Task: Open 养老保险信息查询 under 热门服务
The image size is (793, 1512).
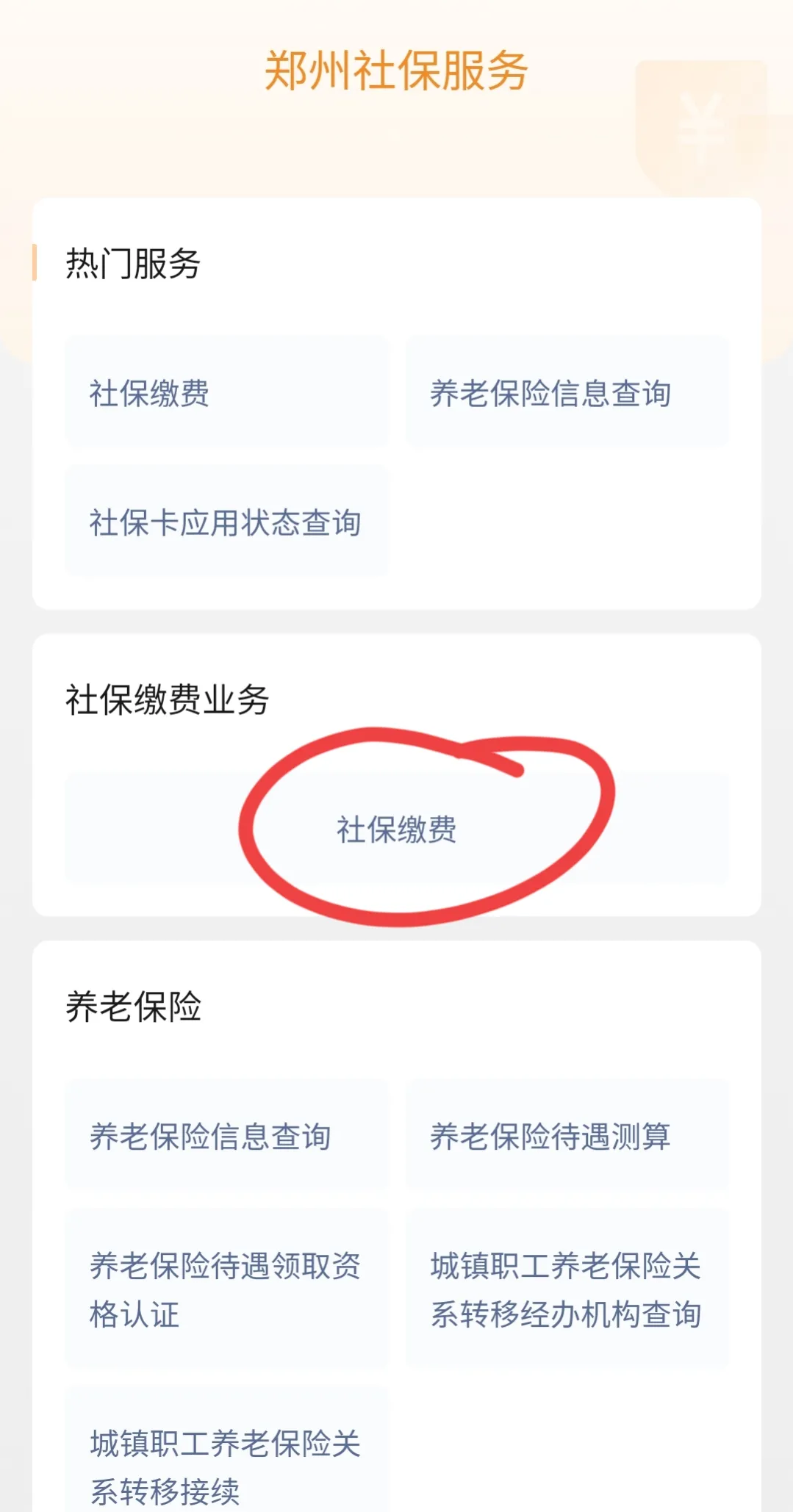Action: pos(567,392)
